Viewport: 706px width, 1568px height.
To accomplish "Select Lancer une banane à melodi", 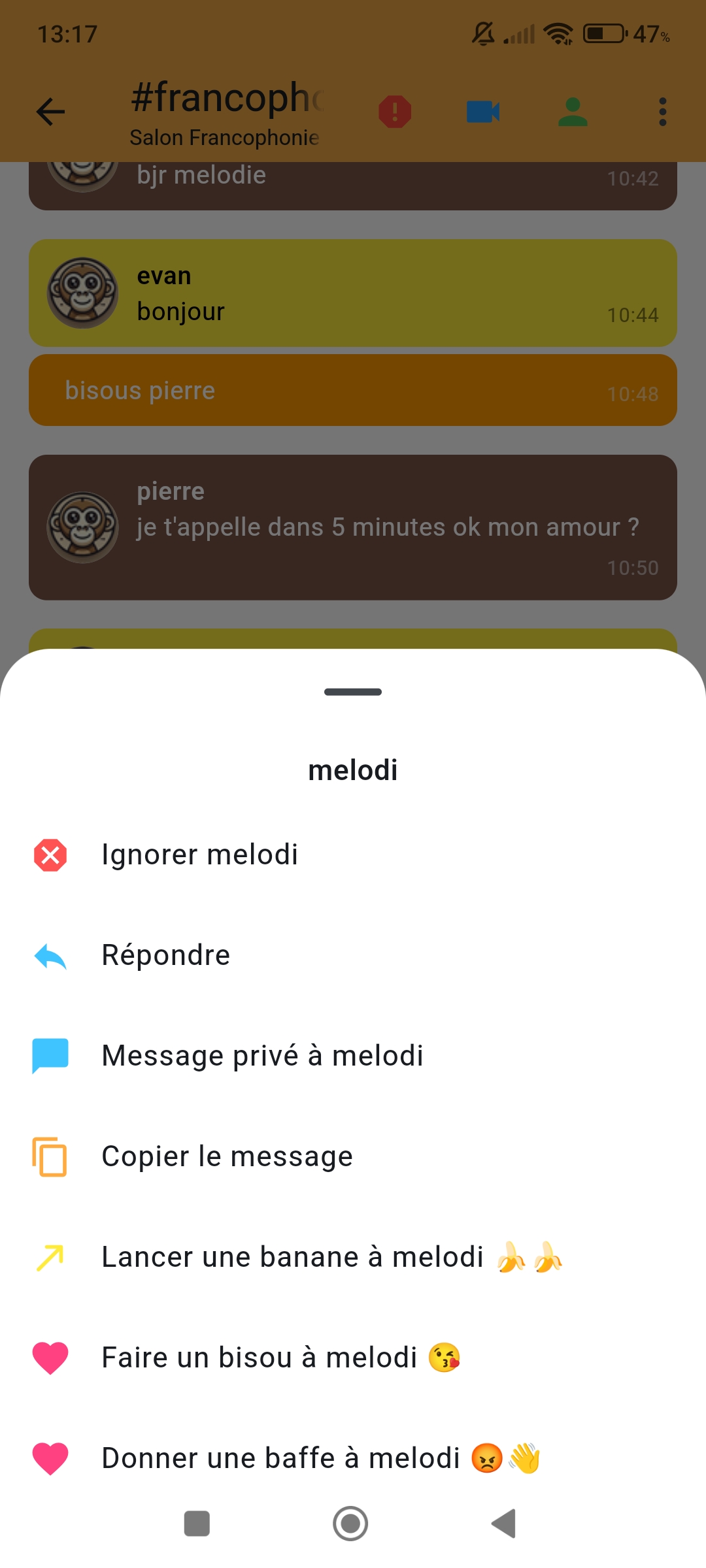I will 353,1257.
